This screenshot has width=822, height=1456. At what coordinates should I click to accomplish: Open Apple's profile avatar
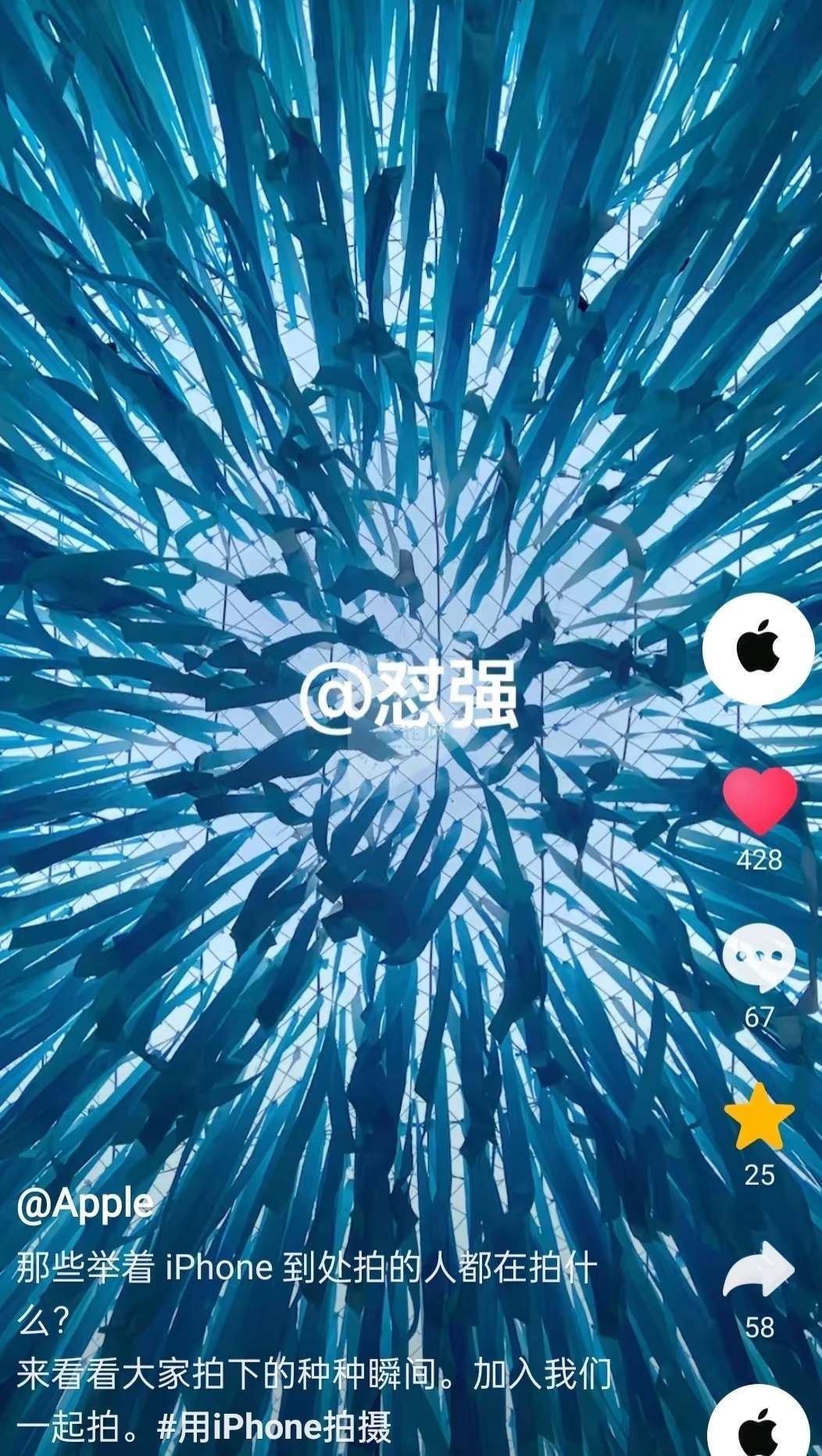click(x=758, y=649)
